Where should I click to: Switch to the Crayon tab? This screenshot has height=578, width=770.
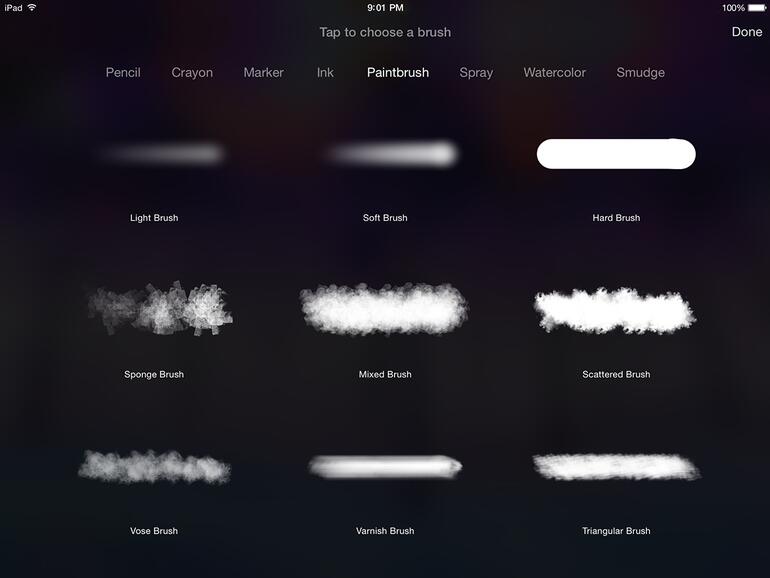192,72
